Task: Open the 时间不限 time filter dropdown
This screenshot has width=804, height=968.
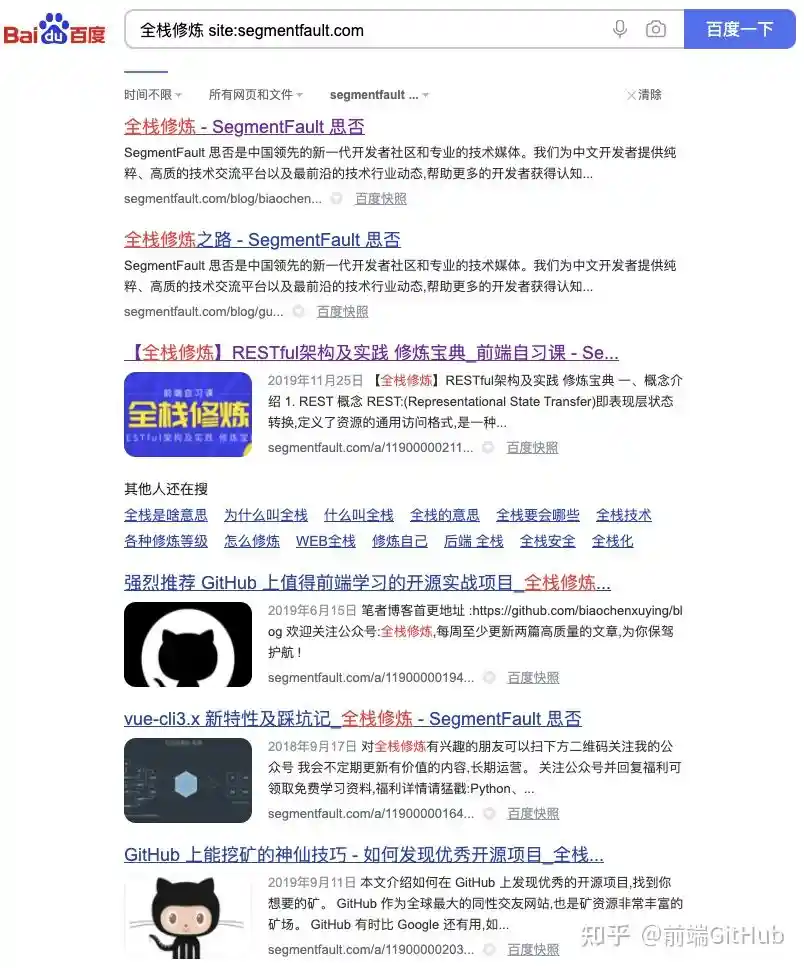Action: (x=150, y=95)
